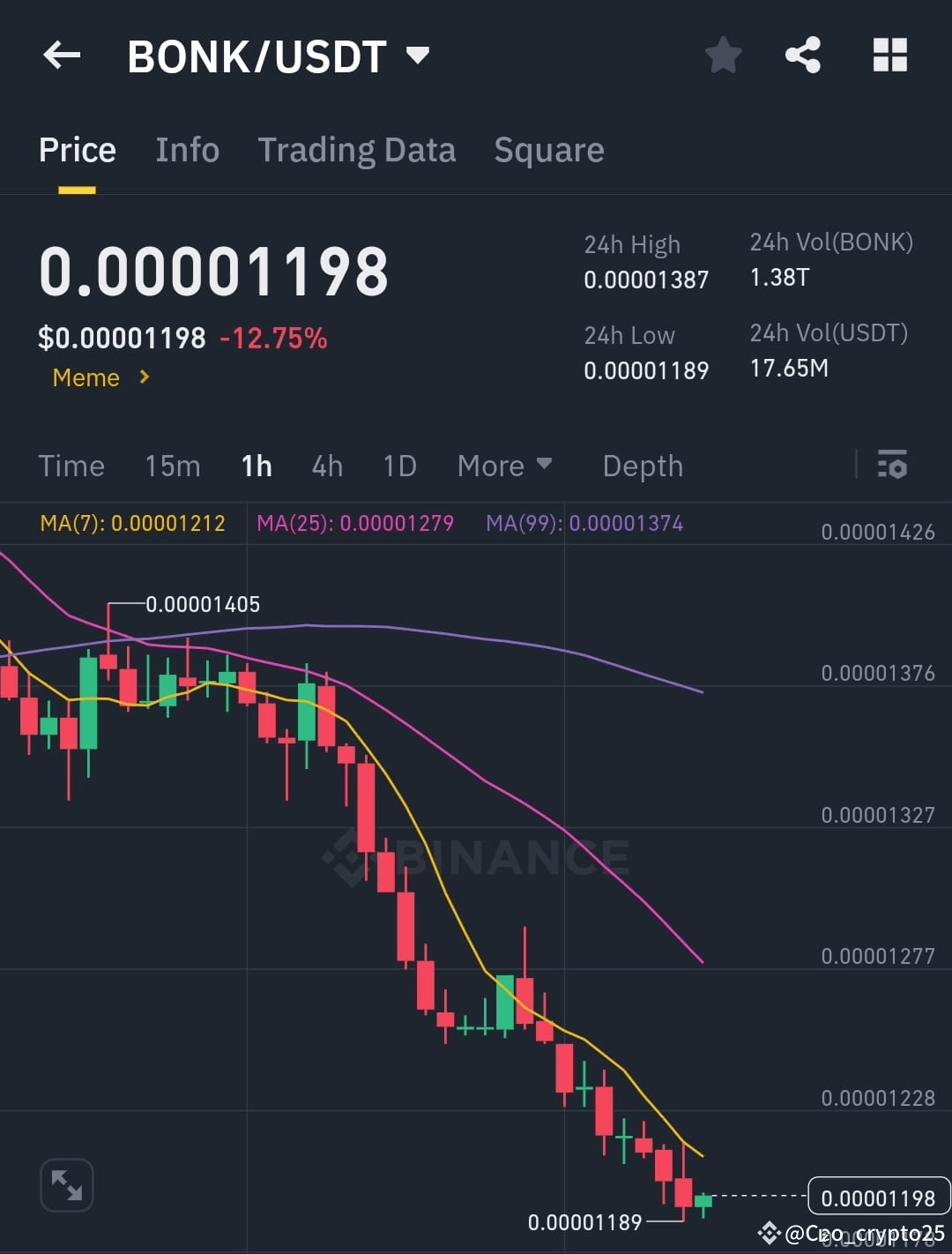Tap the star to favorite BONK/USDT
Image resolution: width=952 pixels, height=1254 pixels.
[723, 55]
